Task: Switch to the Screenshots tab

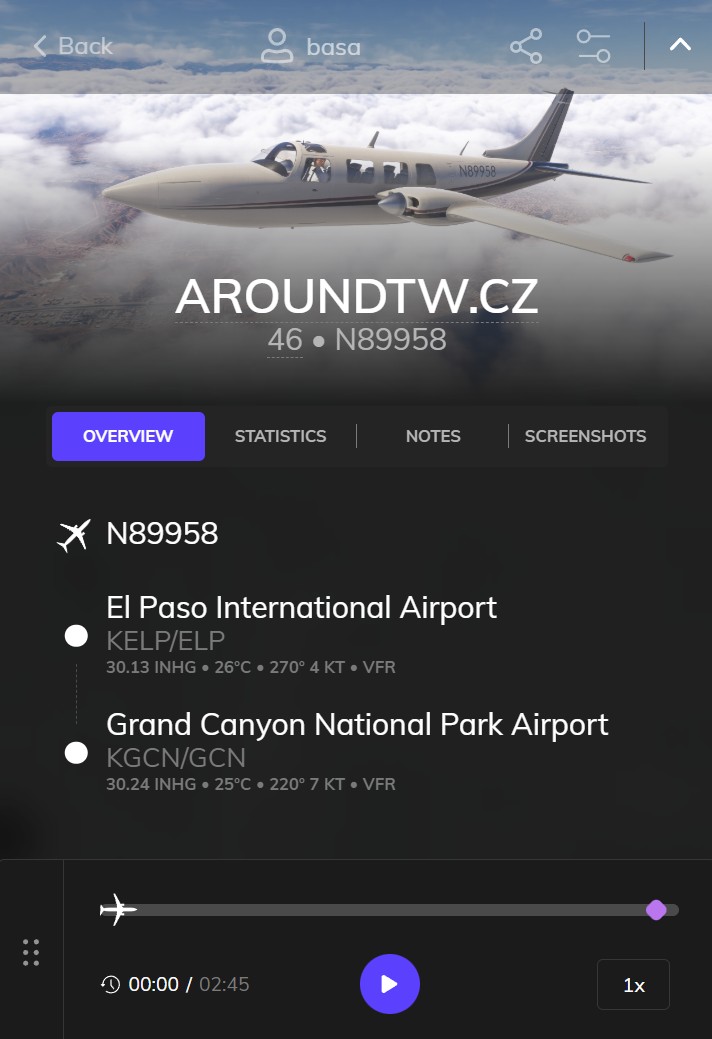Action: [x=585, y=436]
